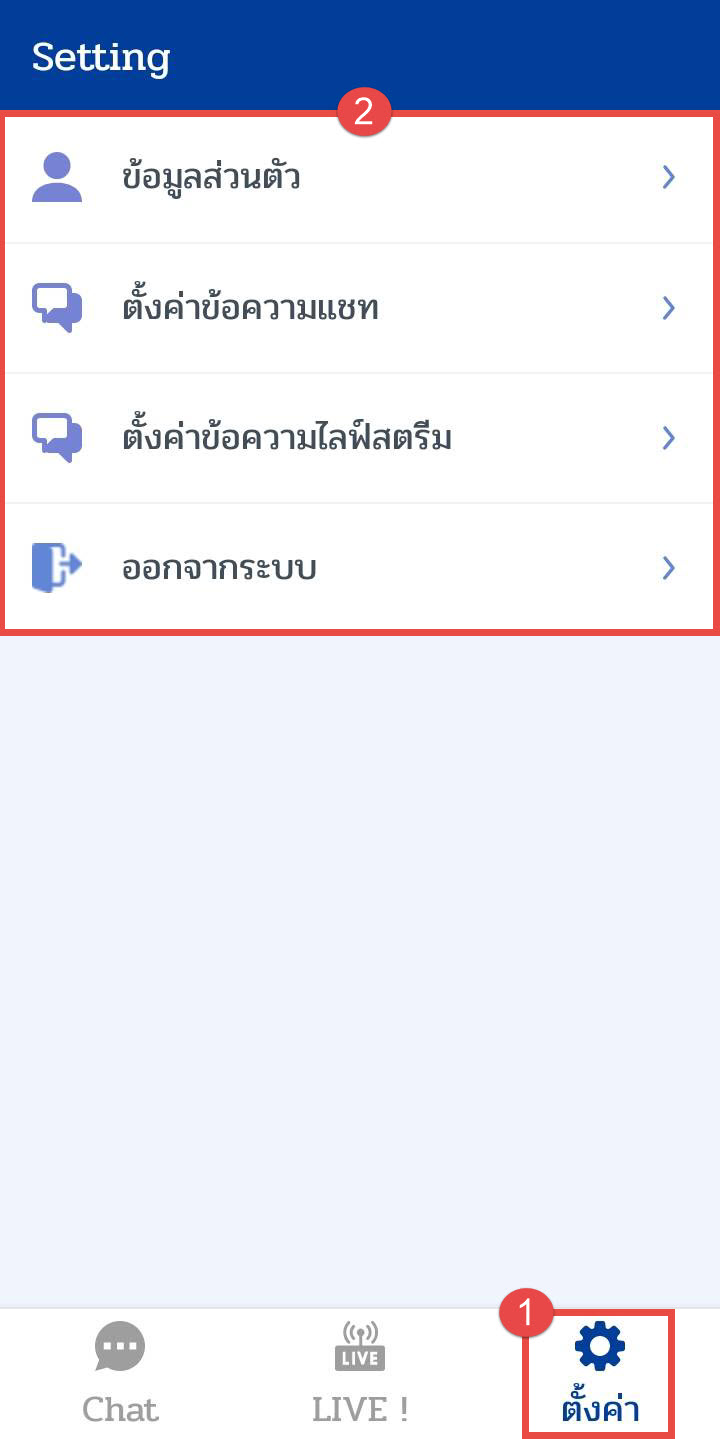Switch to the Chat tab
The width and height of the screenshot is (720, 1439).
[120, 1372]
